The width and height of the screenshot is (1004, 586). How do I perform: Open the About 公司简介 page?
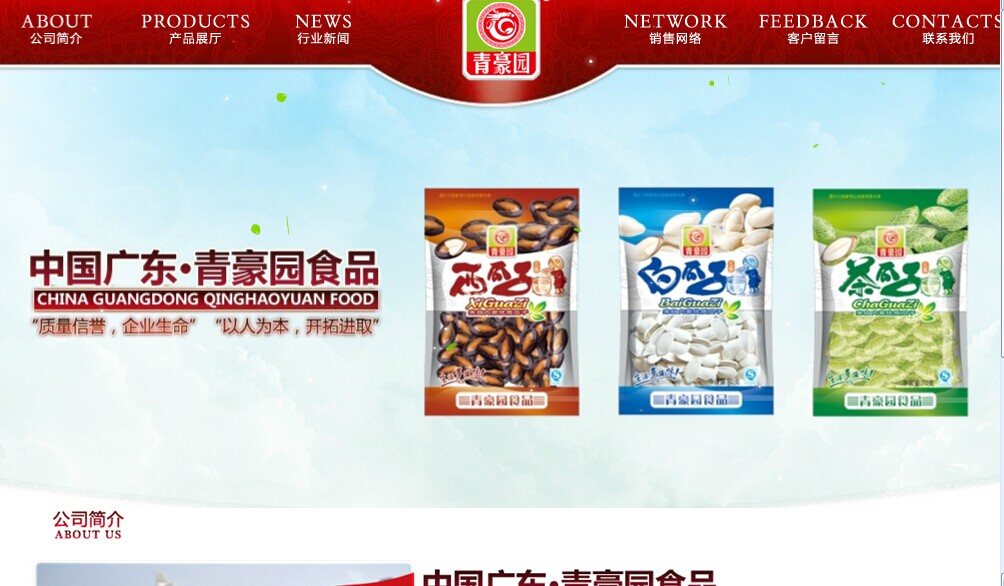point(57,29)
